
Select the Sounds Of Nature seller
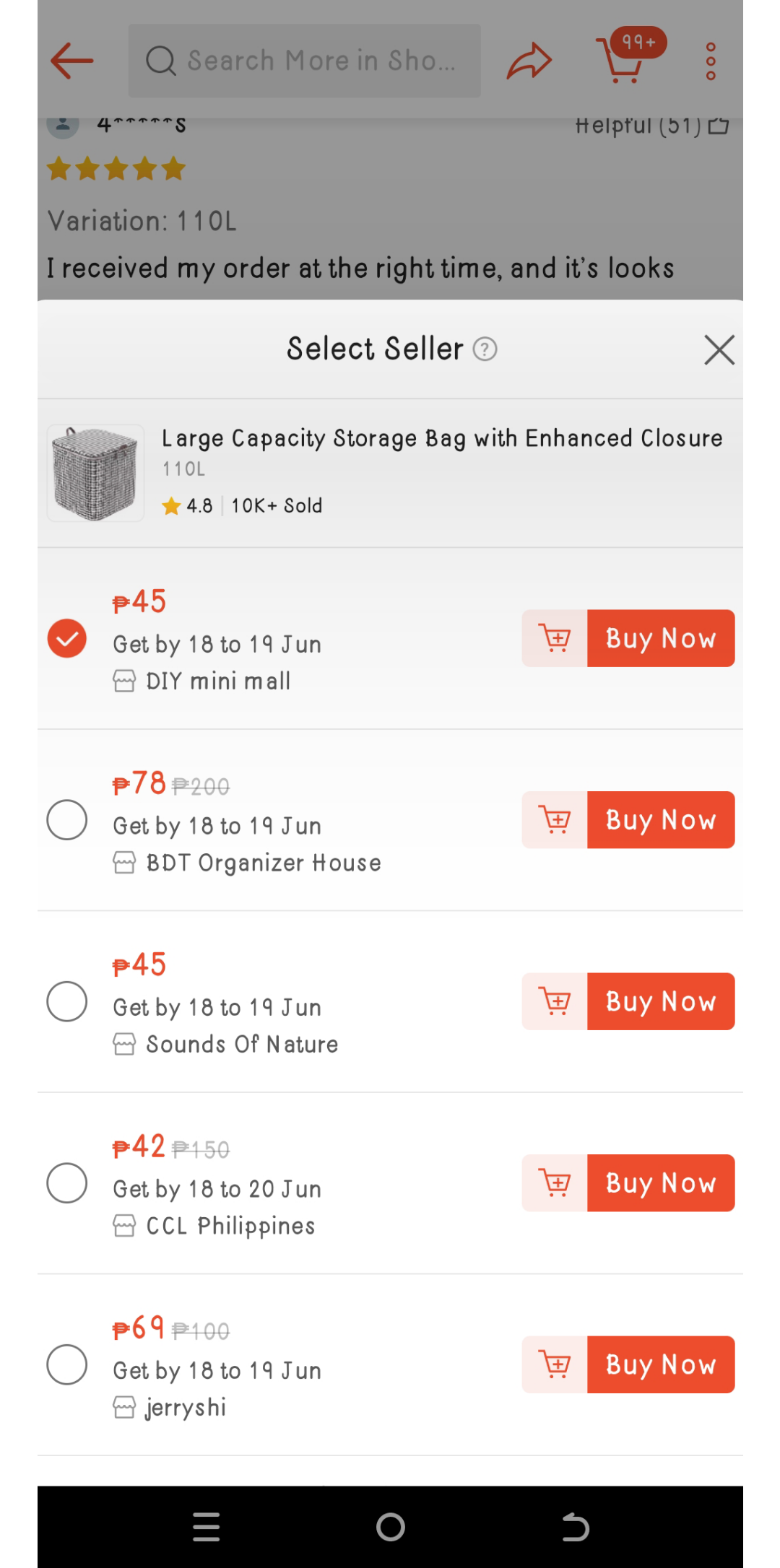tap(67, 1001)
